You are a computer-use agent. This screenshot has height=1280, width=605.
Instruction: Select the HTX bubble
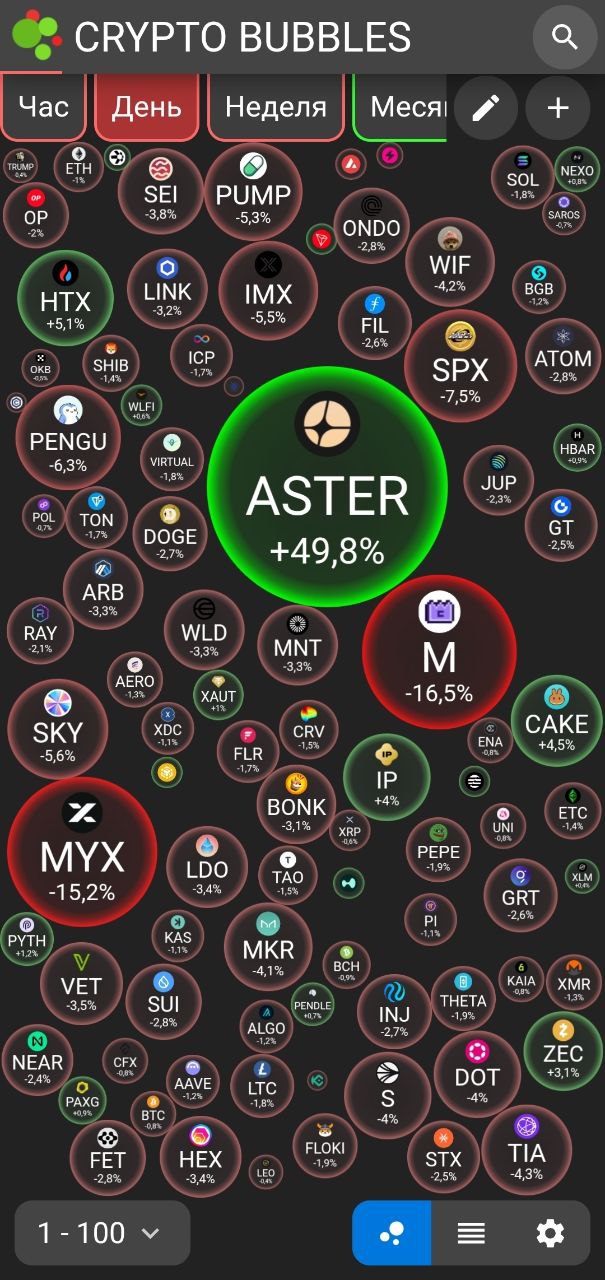(65, 298)
